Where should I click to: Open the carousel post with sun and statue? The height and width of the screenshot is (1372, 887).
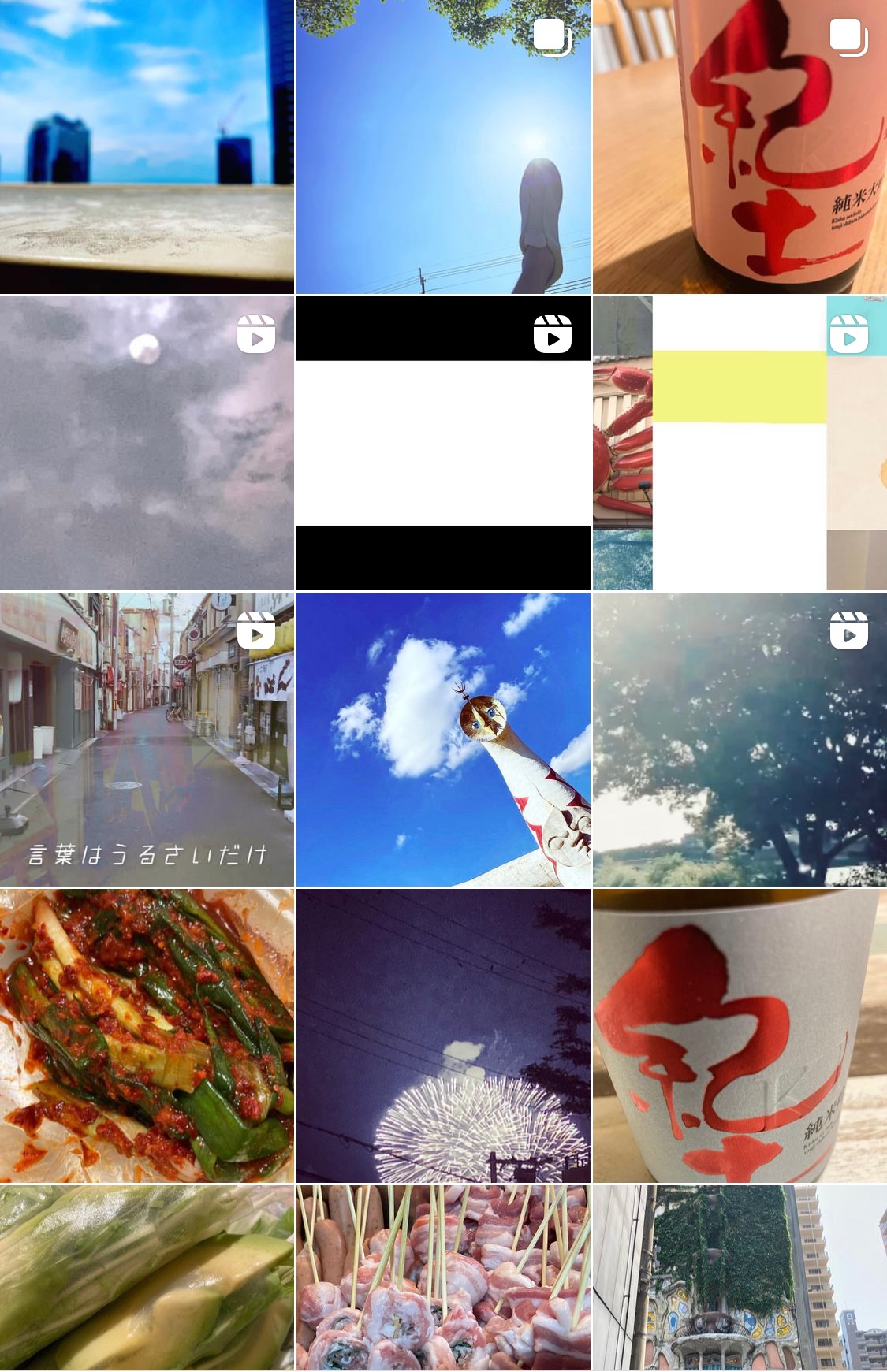pyautogui.click(x=443, y=147)
